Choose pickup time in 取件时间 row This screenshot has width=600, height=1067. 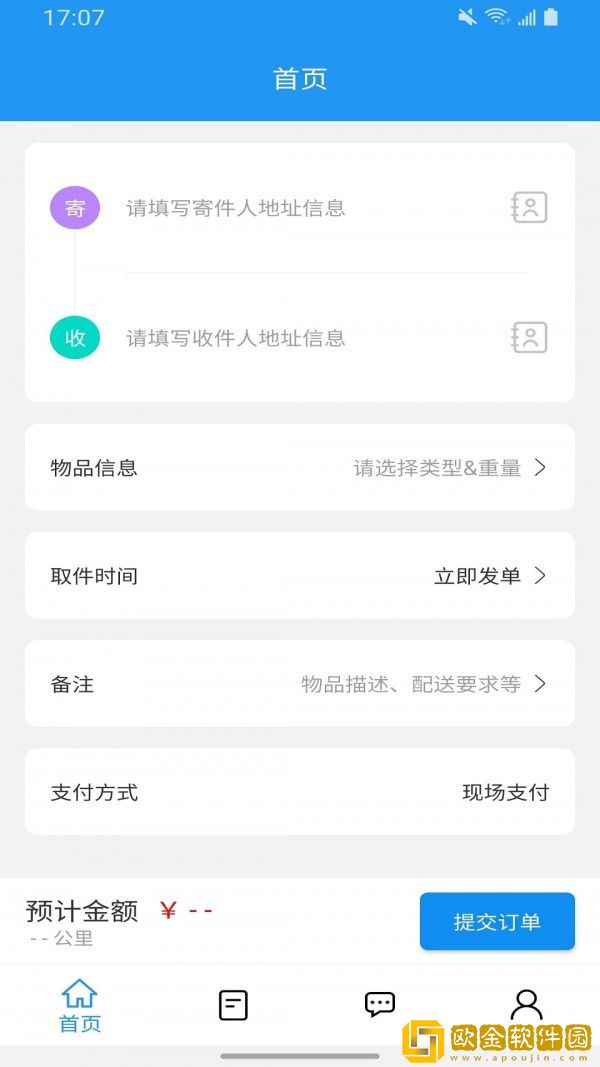[x=300, y=576]
